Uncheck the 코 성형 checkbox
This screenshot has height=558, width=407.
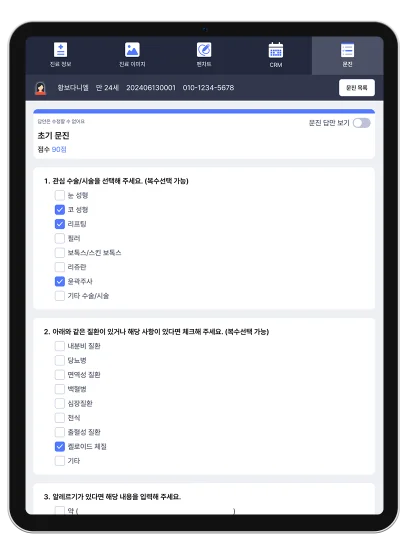coord(60,210)
